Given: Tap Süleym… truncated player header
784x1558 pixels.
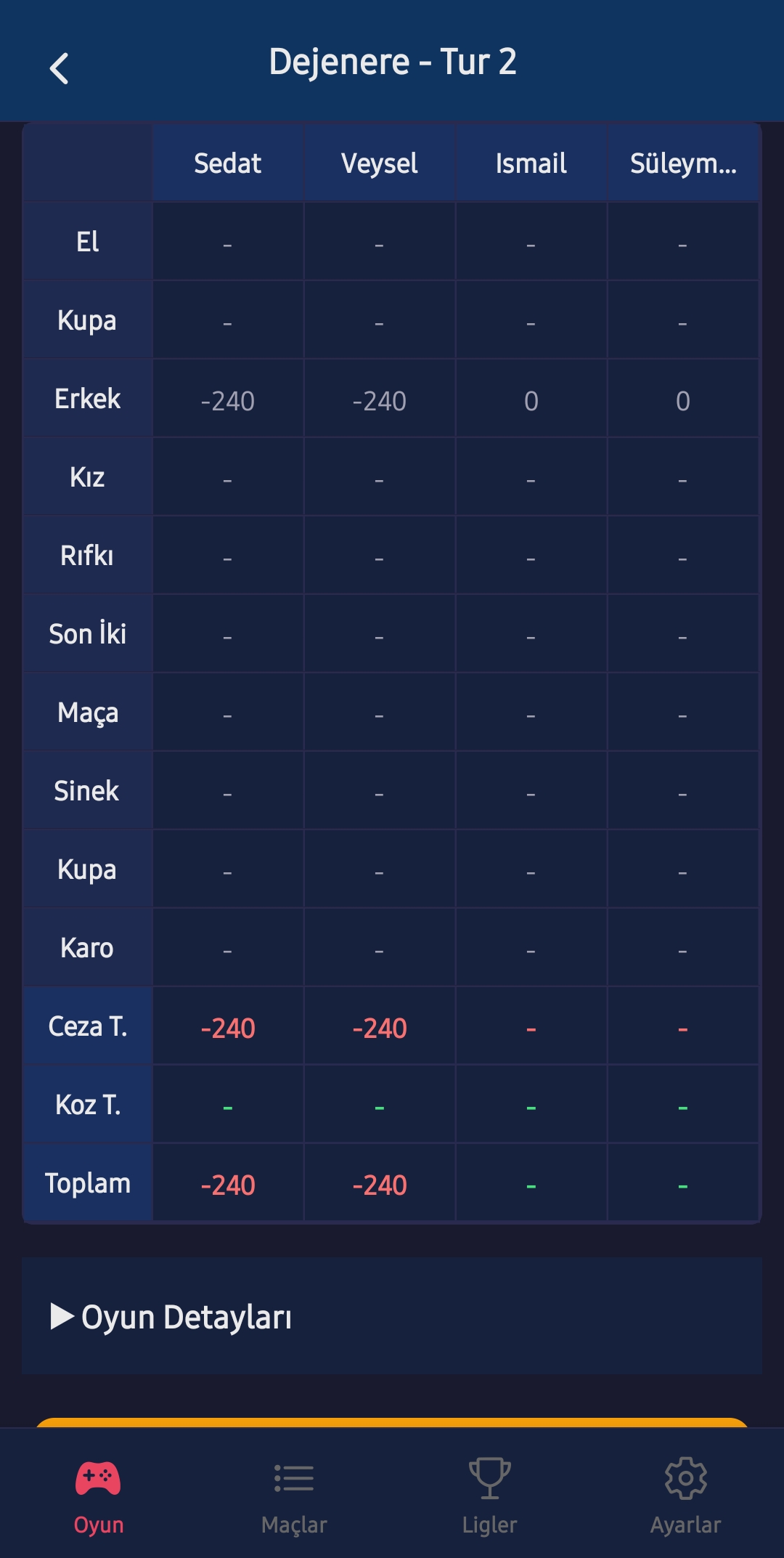Looking at the screenshot, I should tap(683, 163).
